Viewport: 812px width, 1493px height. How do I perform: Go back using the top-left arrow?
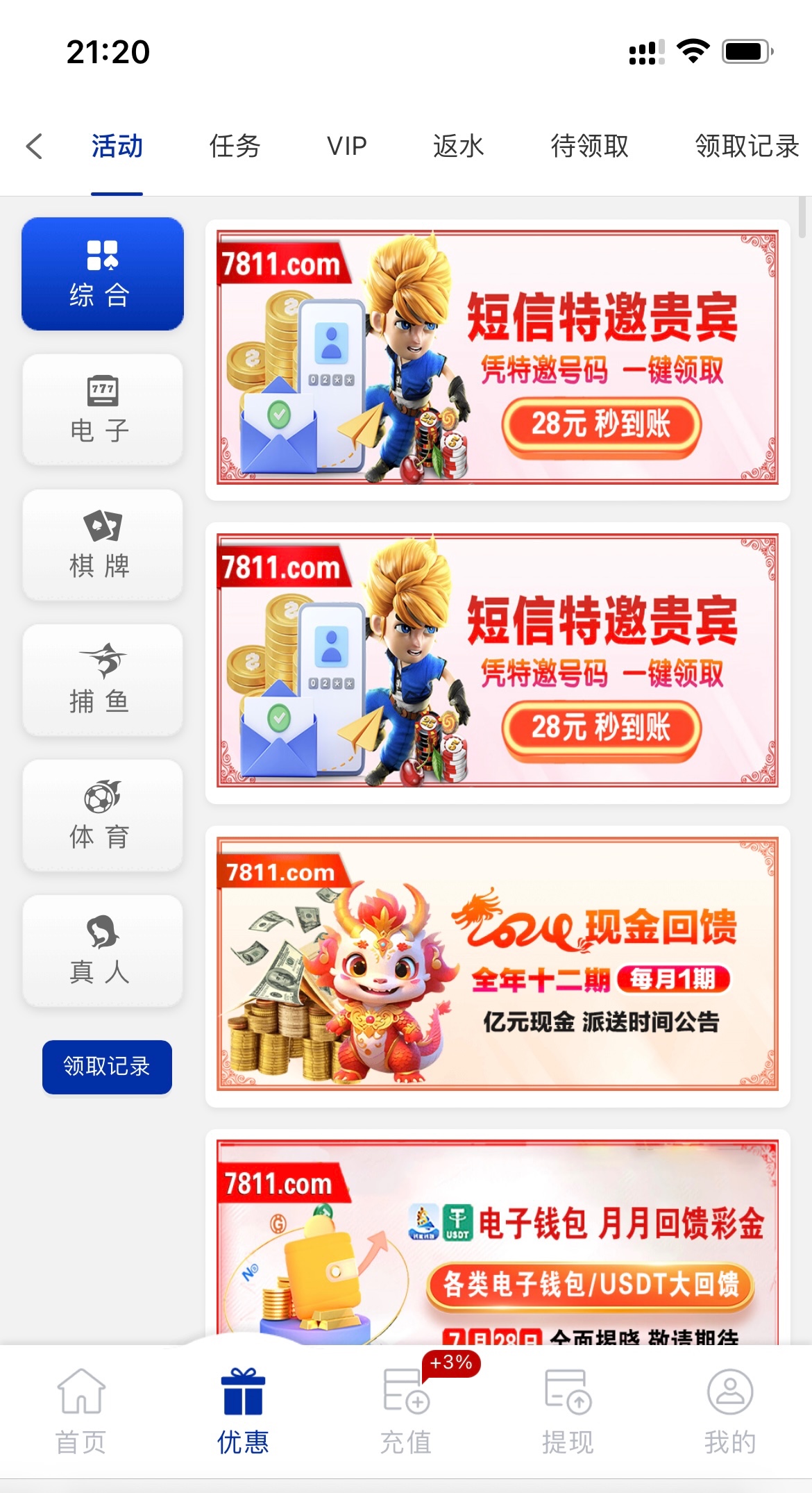(34, 147)
